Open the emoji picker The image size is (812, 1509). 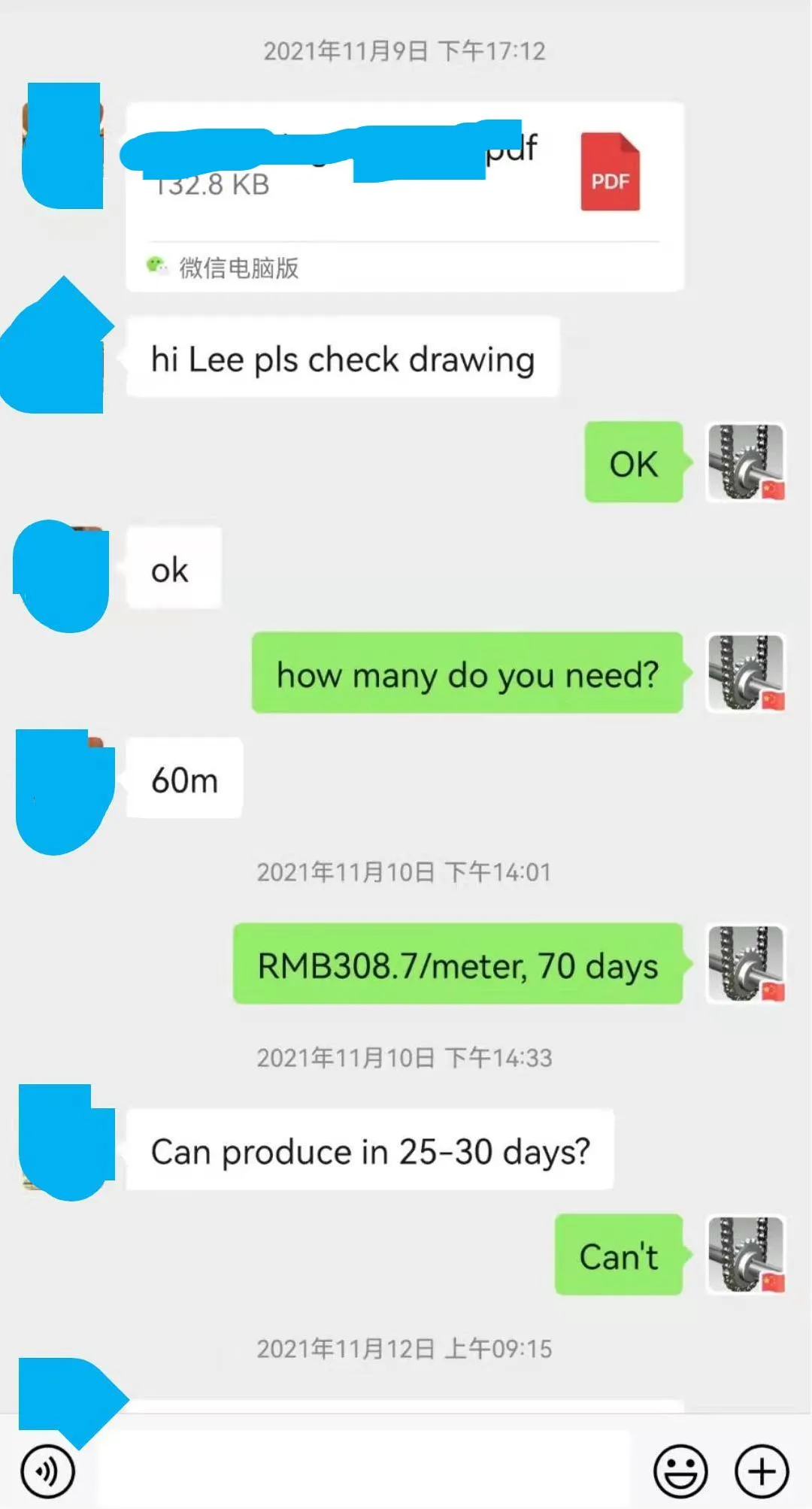pyautogui.click(x=680, y=1471)
